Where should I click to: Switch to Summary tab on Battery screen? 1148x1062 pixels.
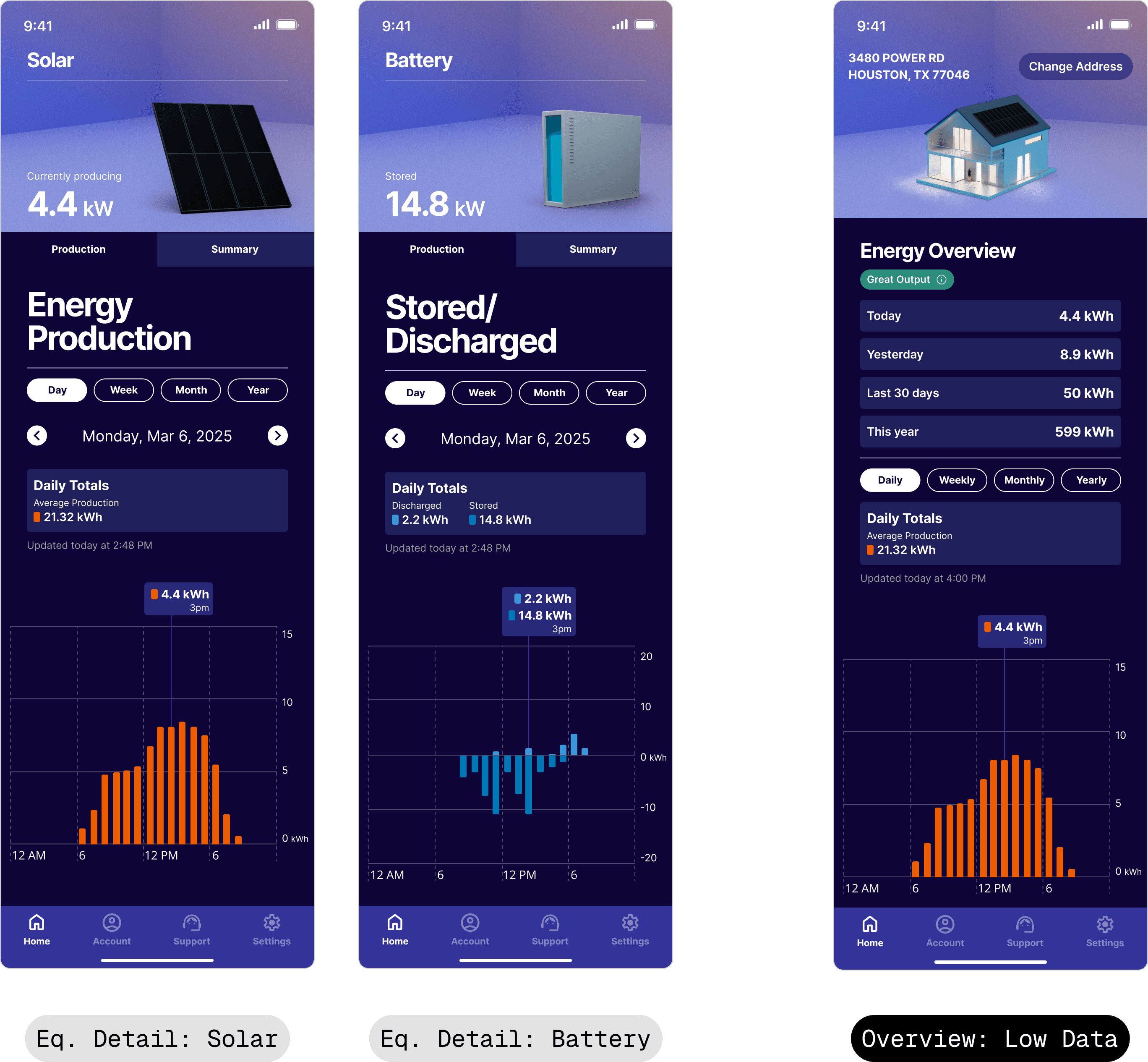tap(593, 249)
